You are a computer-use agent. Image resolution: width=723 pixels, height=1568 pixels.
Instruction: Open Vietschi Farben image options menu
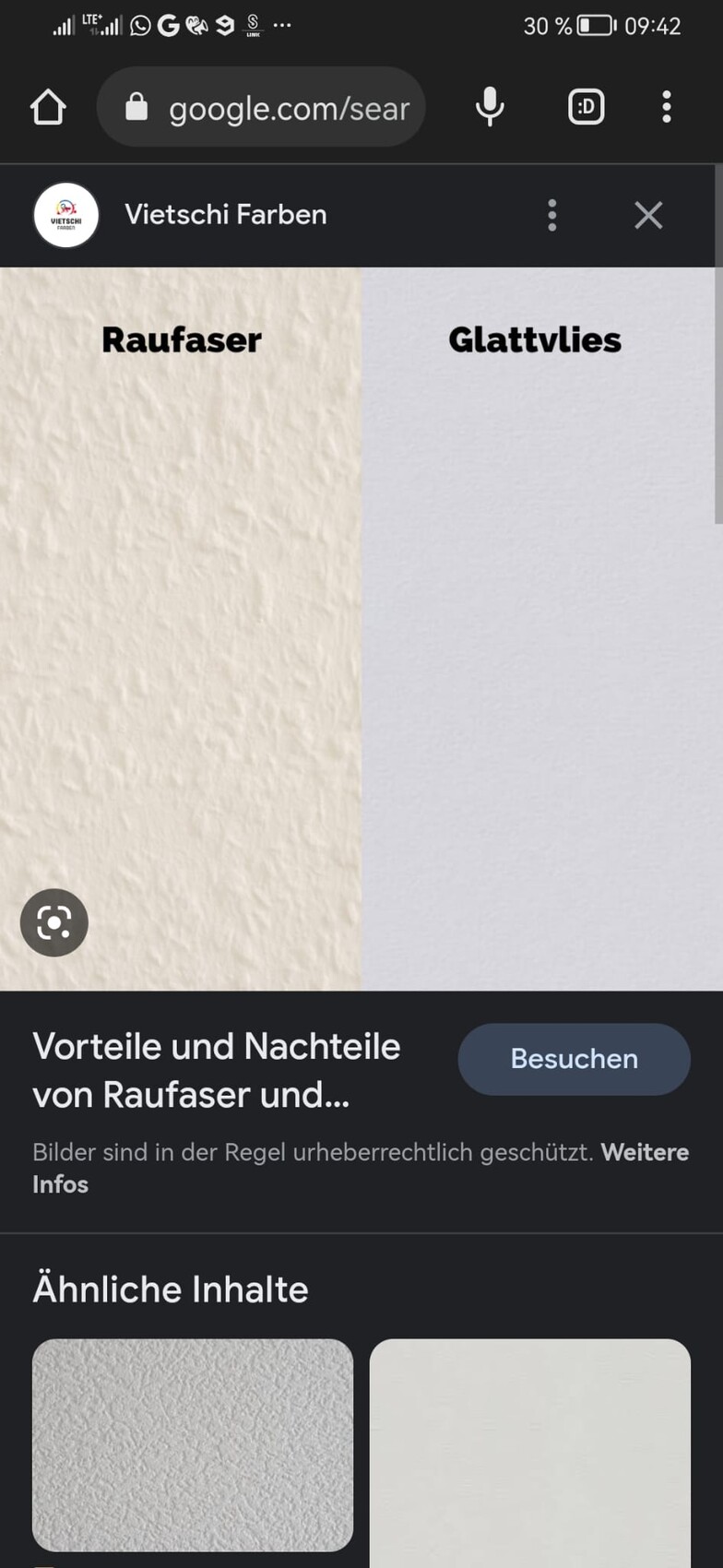551,215
